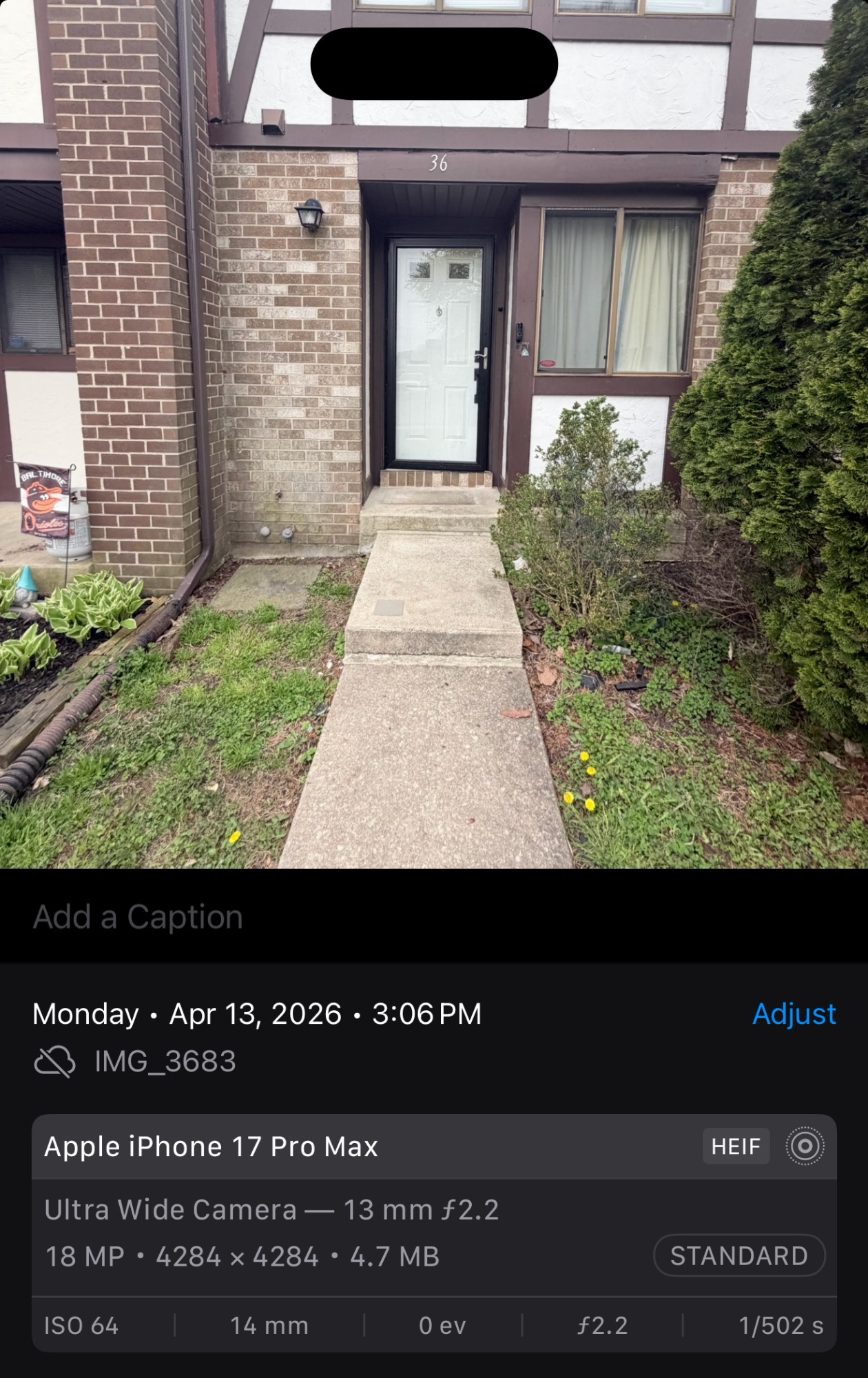
Task: Adjust the photo's date and time
Action: pos(794,1014)
